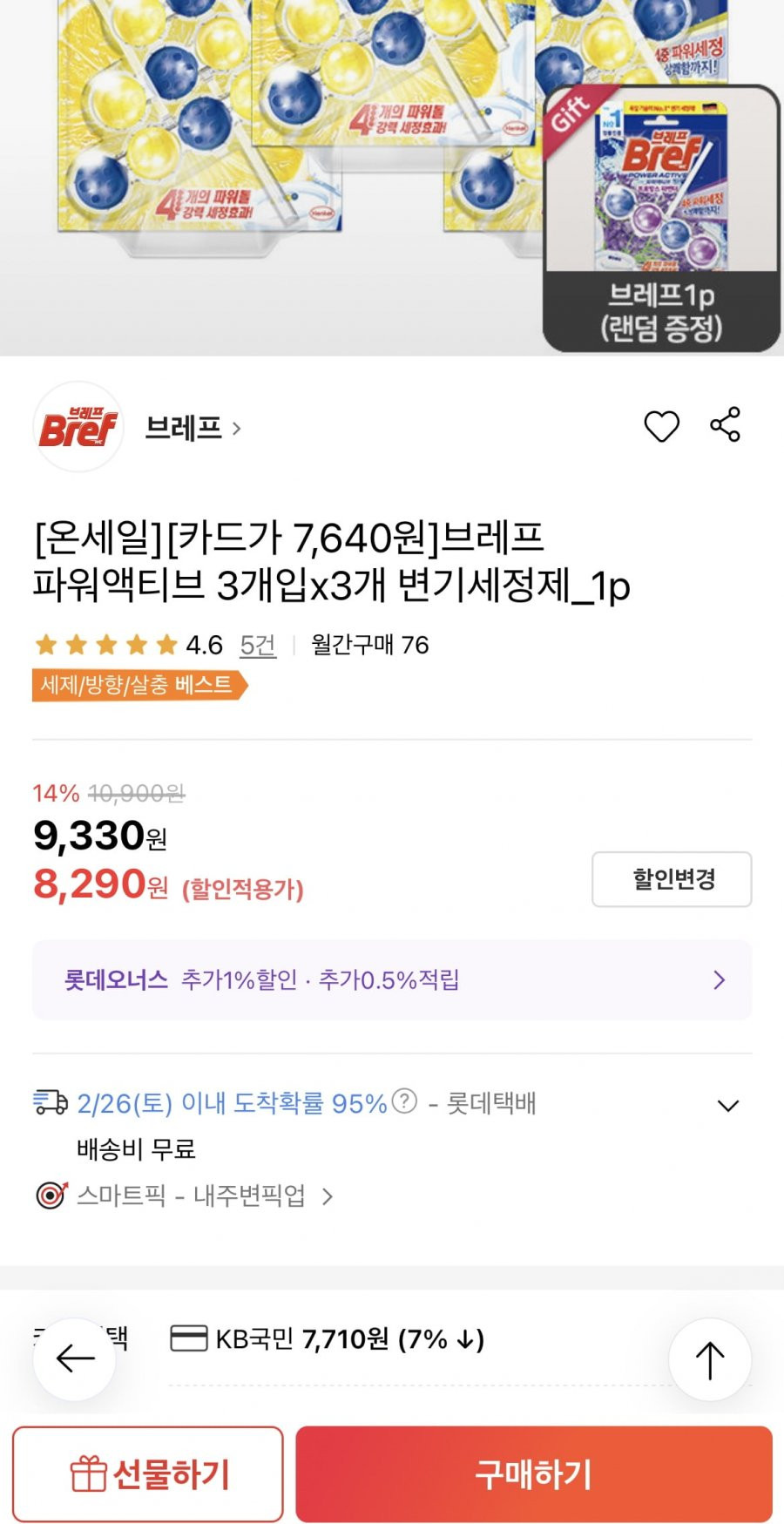Jump to top with up arrow button

tap(709, 1359)
